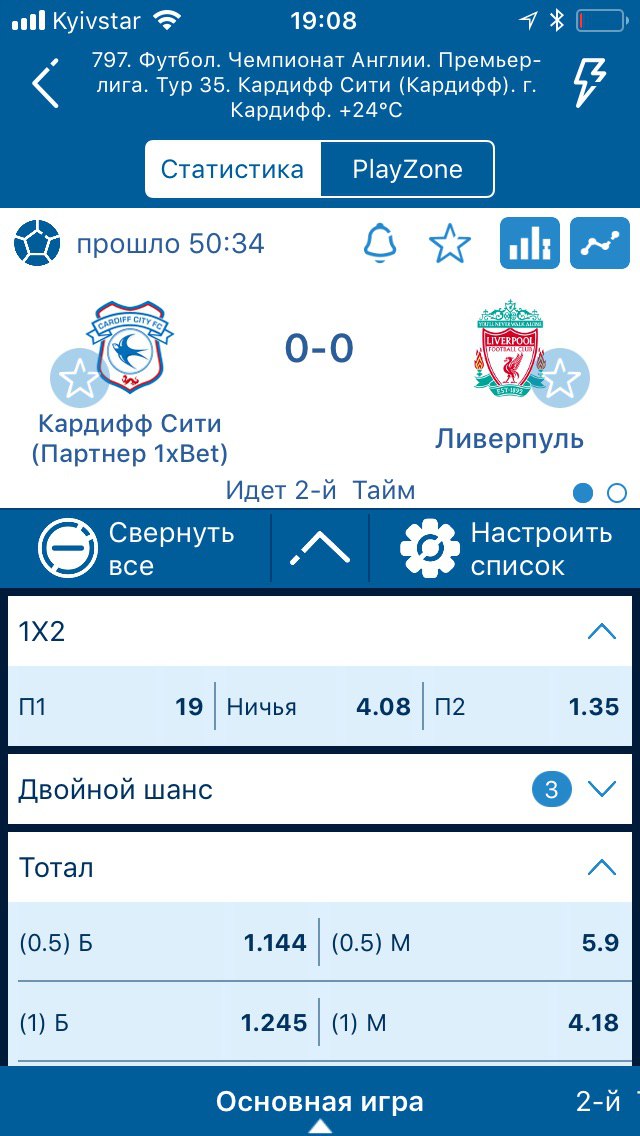Open Настроить список settings
This screenshot has height=1136, width=640.
(505, 548)
